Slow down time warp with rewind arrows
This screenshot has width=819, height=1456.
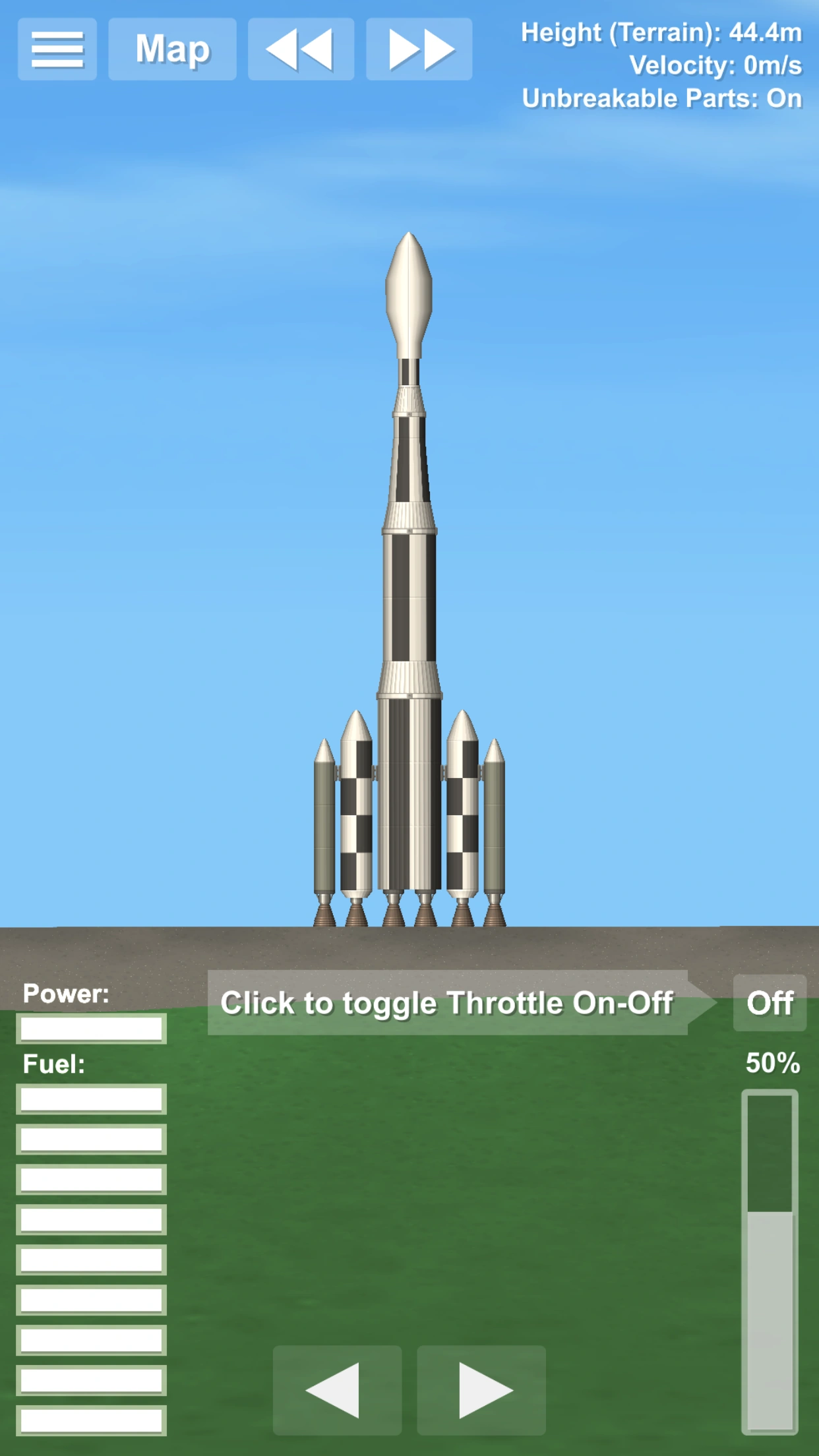(301, 49)
